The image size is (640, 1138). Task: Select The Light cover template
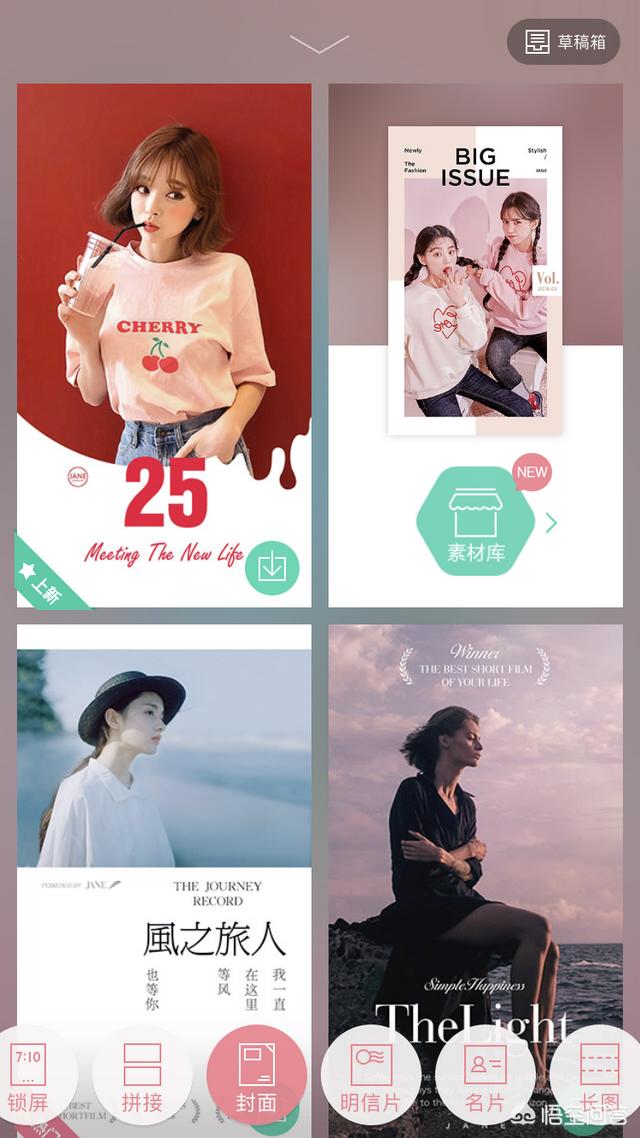[x=475, y=827]
